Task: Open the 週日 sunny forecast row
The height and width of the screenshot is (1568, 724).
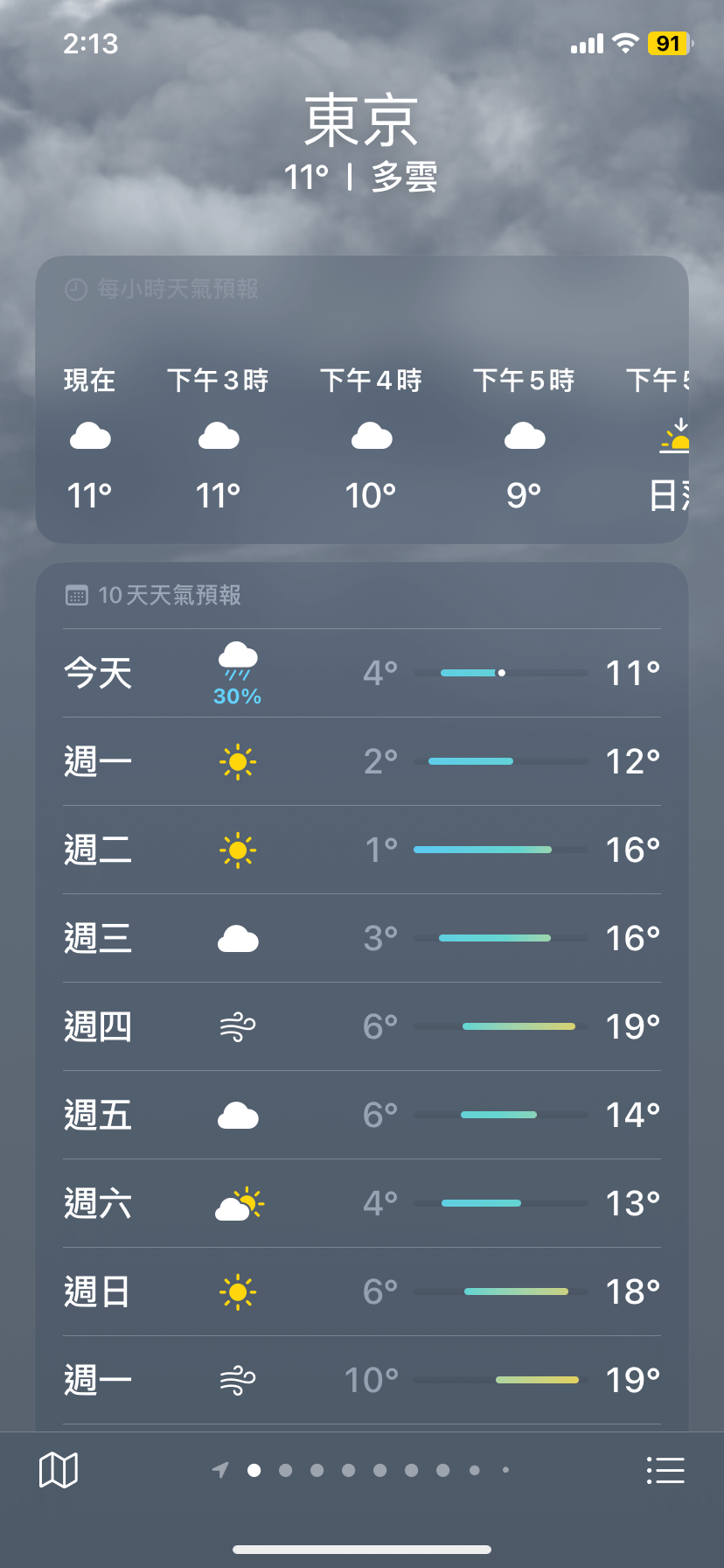Action: [362, 1291]
